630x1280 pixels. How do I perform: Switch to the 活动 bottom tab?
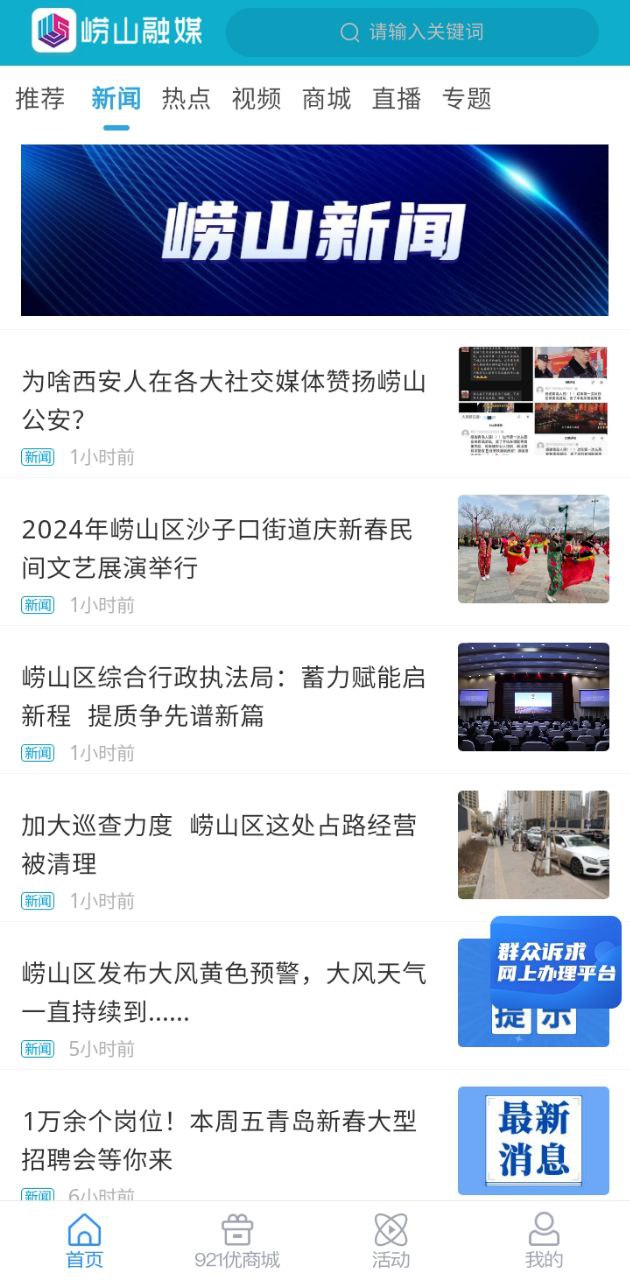pyautogui.click(x=391, y=1240)
